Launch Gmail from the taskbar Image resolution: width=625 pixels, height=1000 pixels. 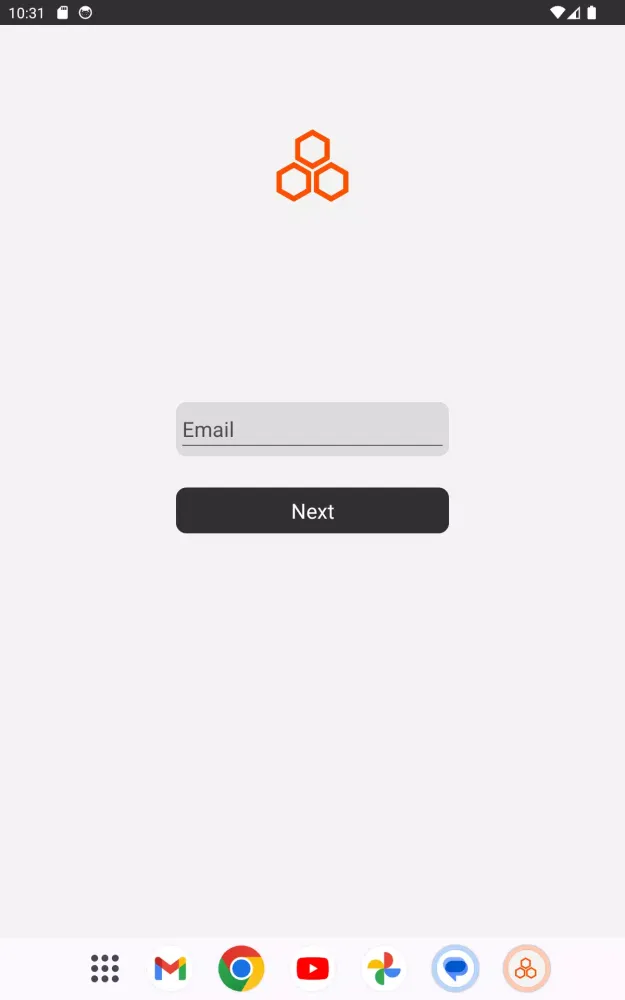(x=170, y=968)
